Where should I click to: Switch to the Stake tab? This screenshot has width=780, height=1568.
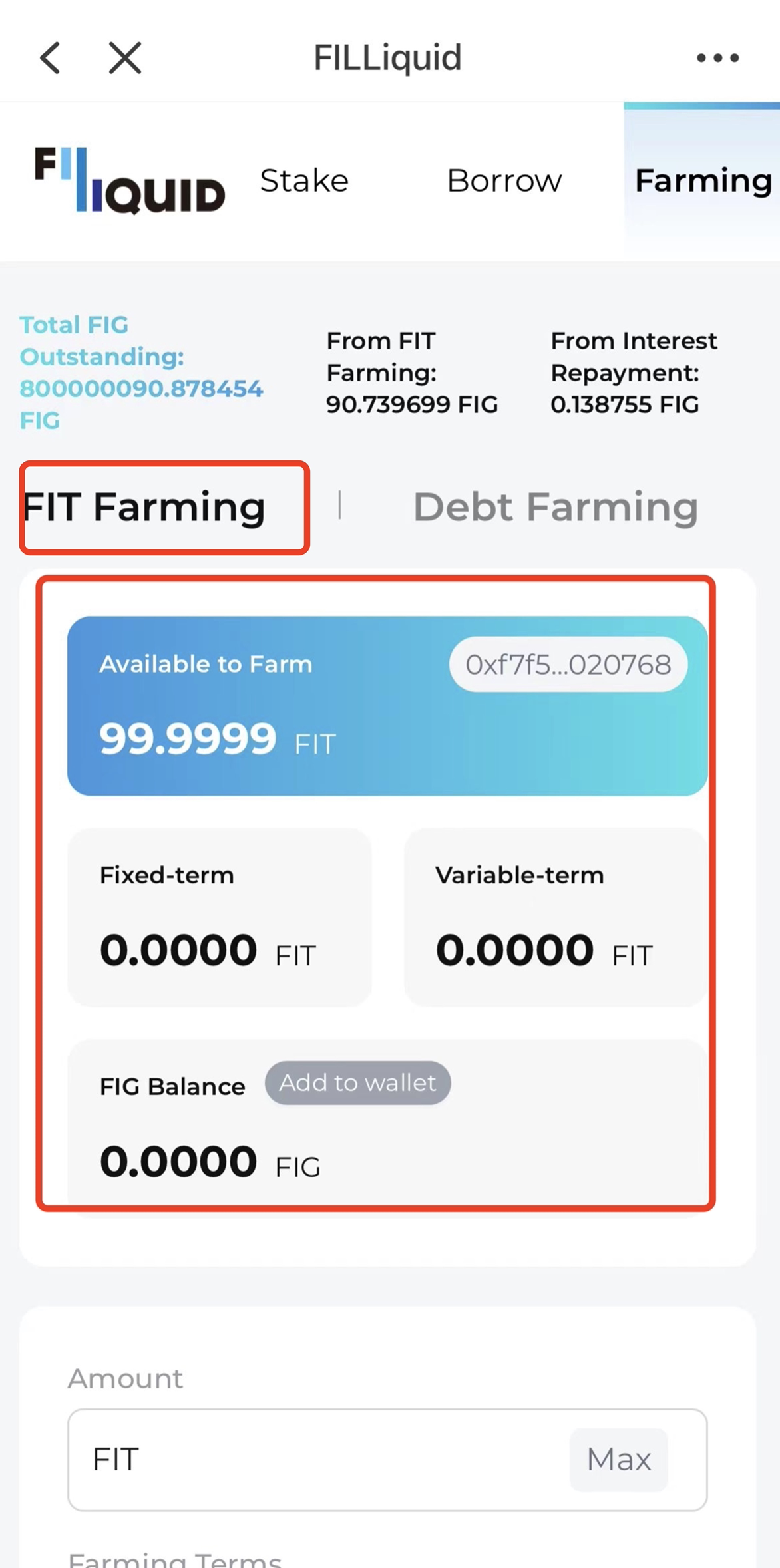(x=304, y=180)
